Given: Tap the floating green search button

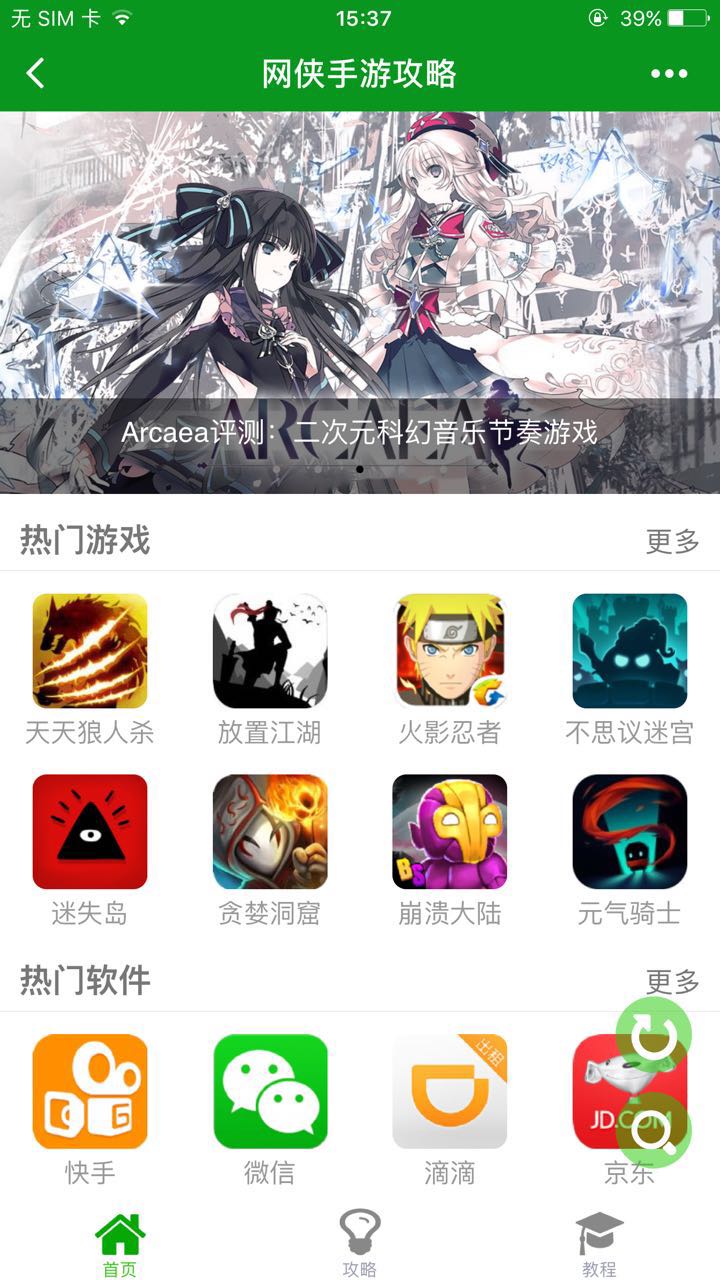Looking at the screenshot, I should (x=653, y=1131).
